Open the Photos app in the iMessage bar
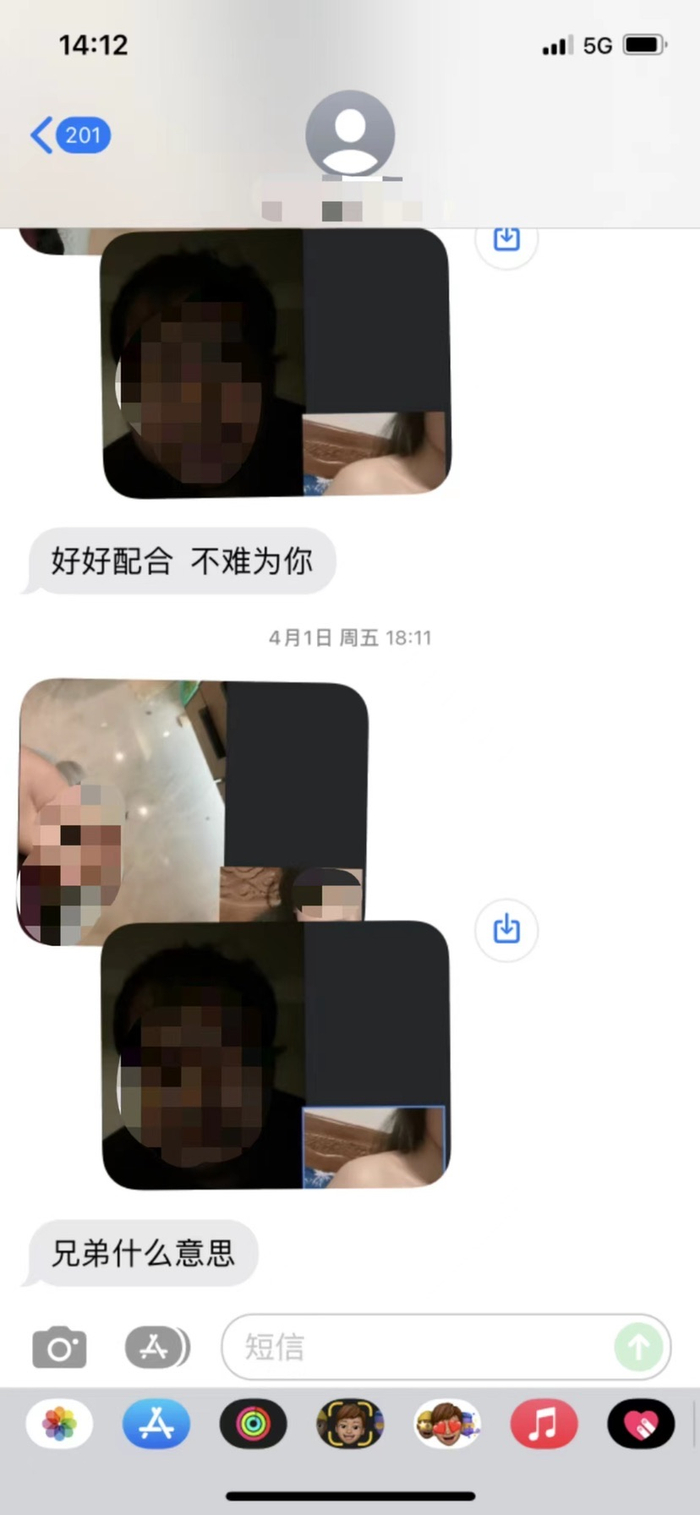Screen dimensions: 700x1515 60,1424
